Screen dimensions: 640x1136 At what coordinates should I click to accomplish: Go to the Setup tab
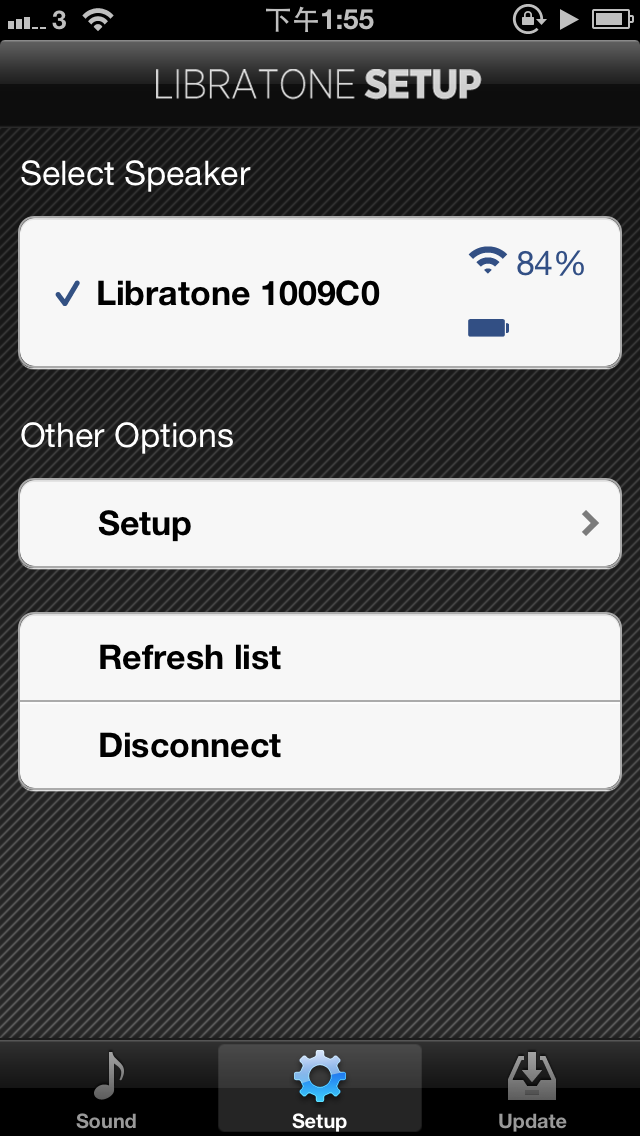click(x=320, y=1090)
